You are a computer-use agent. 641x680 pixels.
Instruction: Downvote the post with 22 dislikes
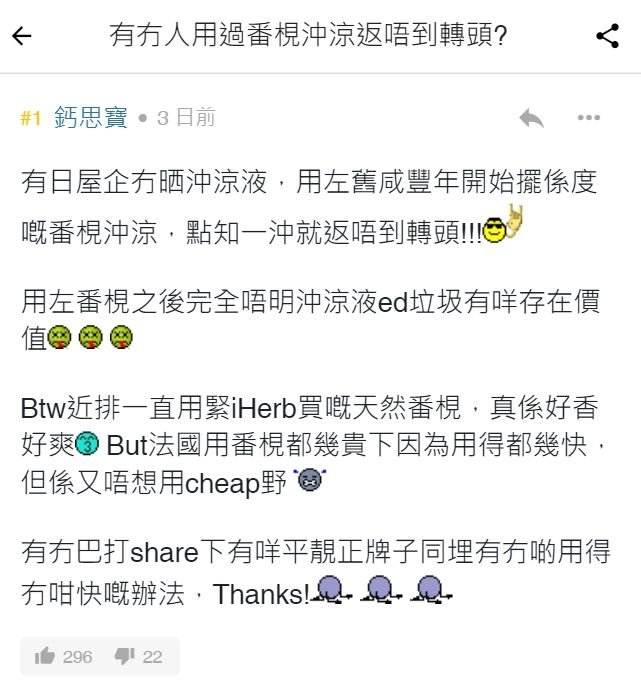(124, 656)
